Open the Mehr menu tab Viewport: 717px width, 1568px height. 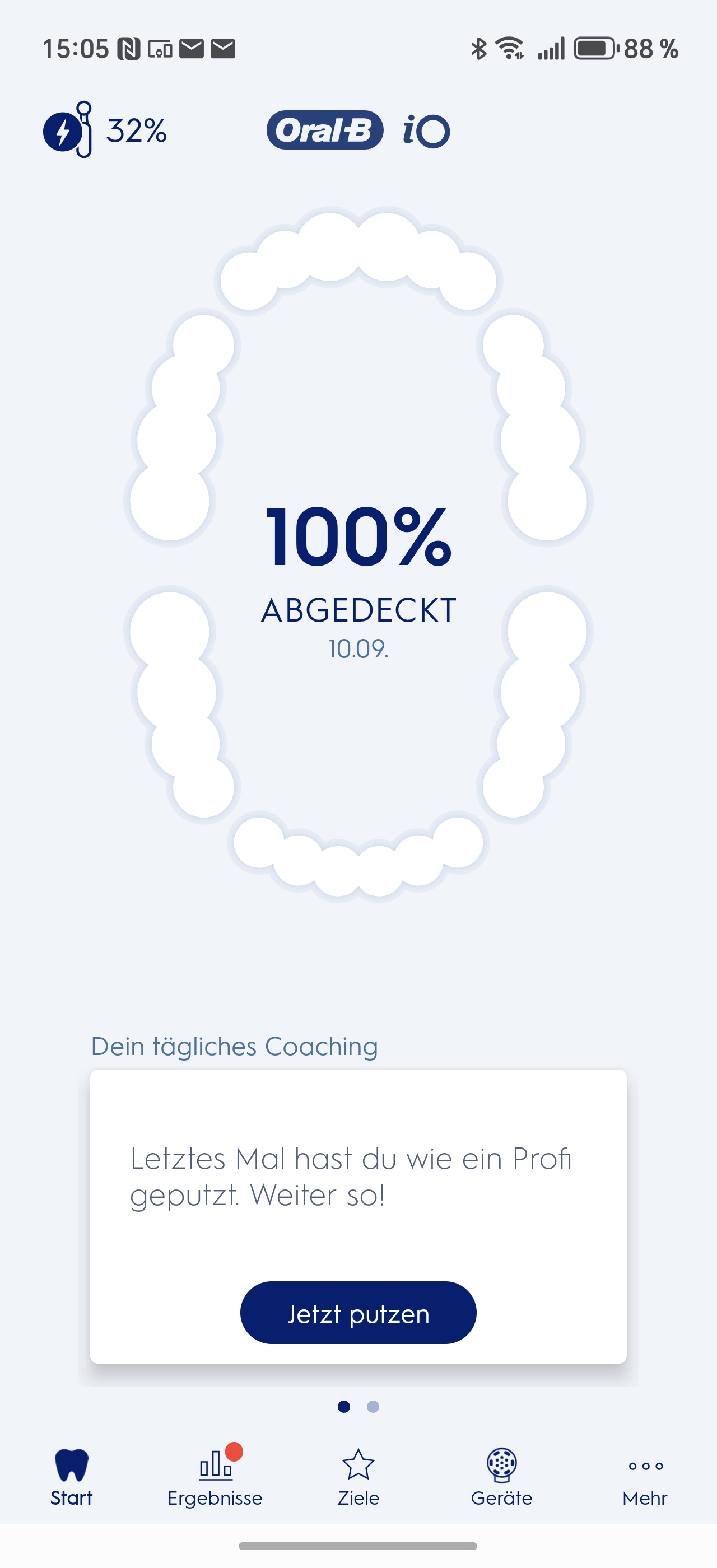pos(645,1477)
